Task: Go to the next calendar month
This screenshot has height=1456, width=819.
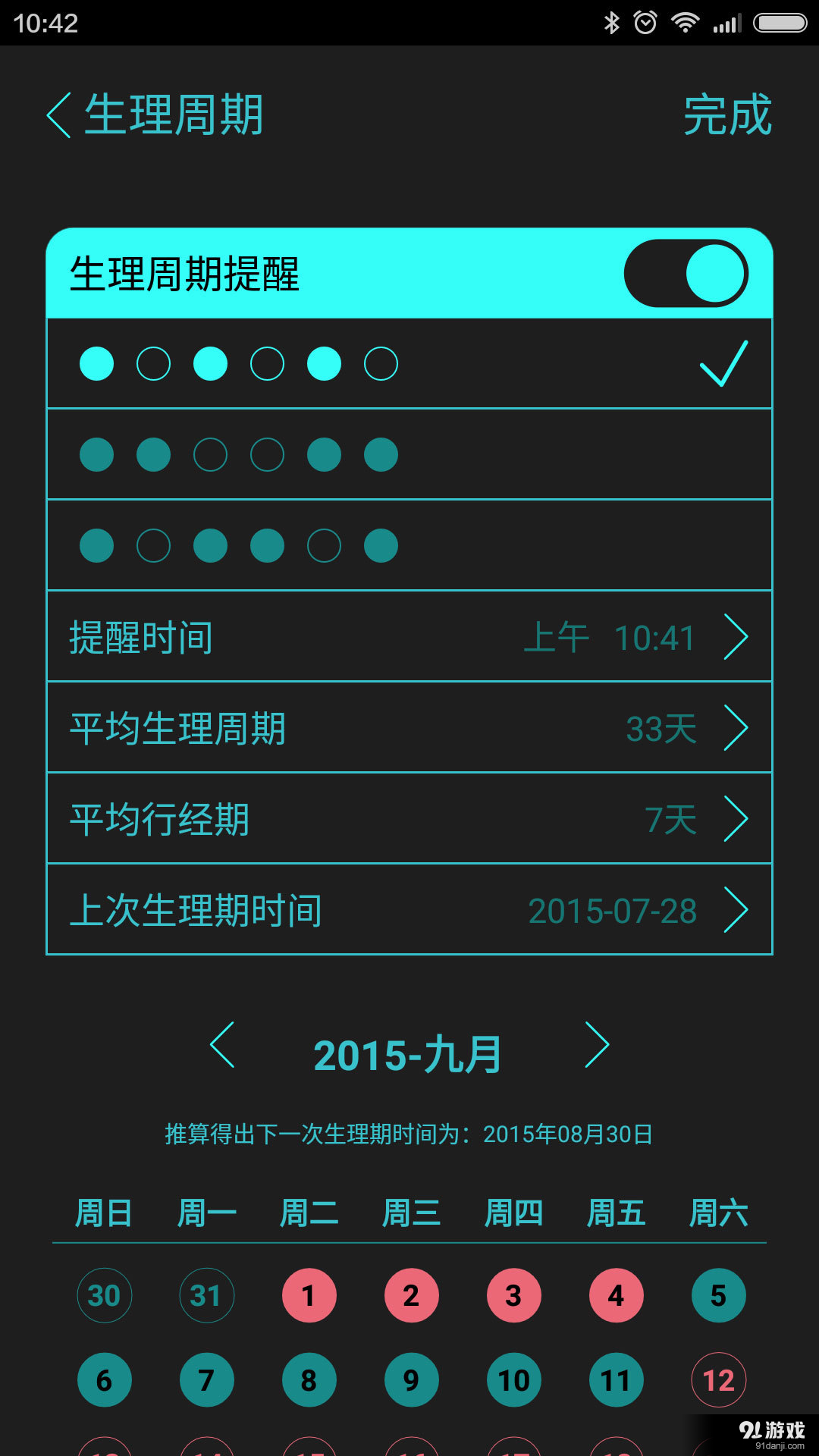Action: (x=597, y=1045)
